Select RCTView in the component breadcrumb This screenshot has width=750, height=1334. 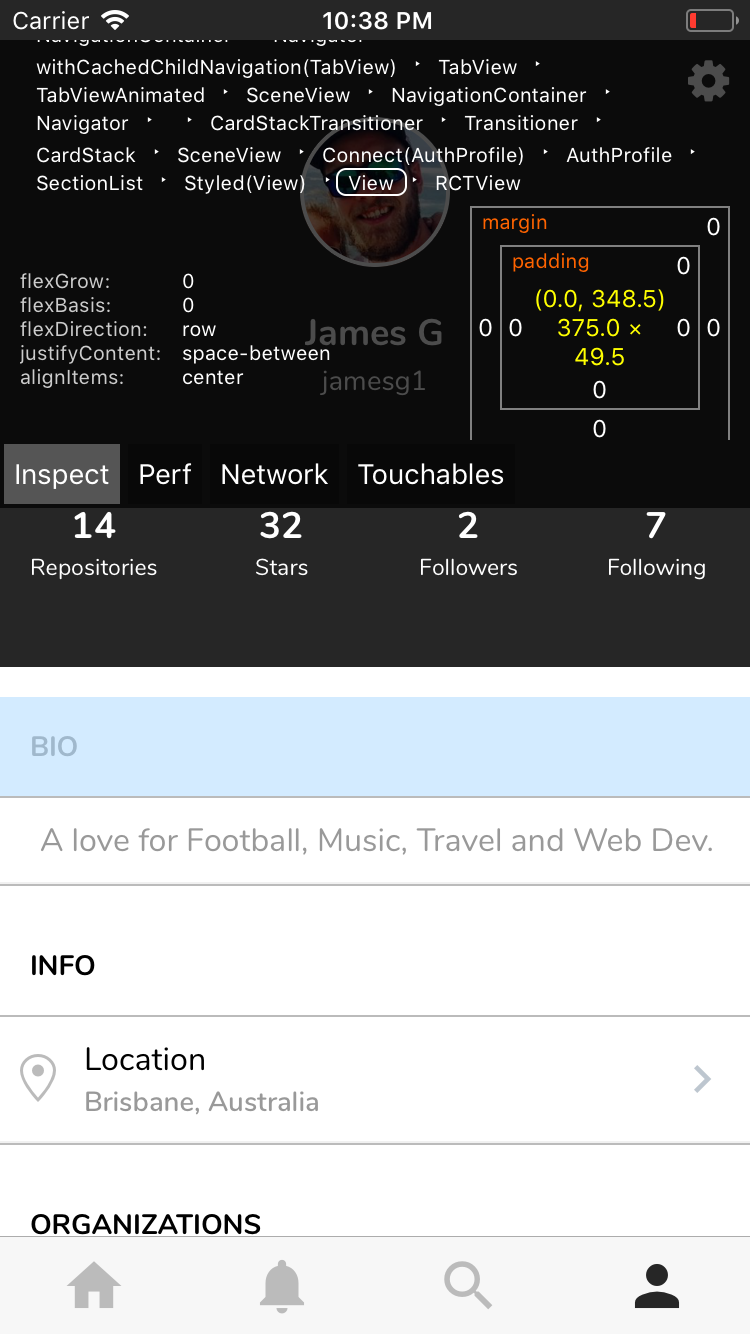point(478,183)
